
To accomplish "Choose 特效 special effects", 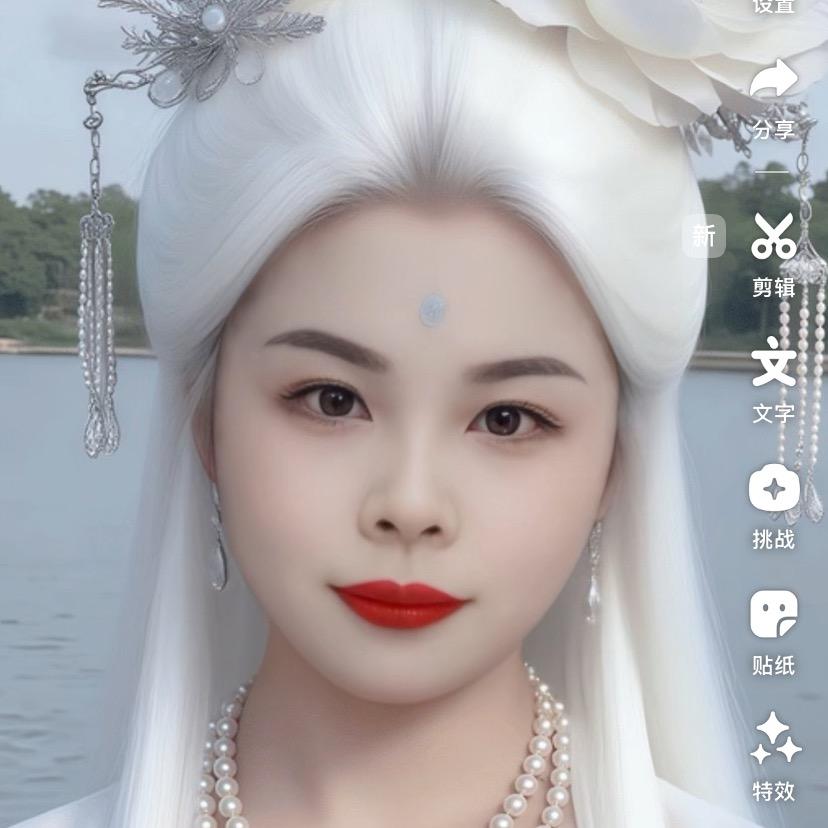I will pyautogui.click(x=773, y=755).
